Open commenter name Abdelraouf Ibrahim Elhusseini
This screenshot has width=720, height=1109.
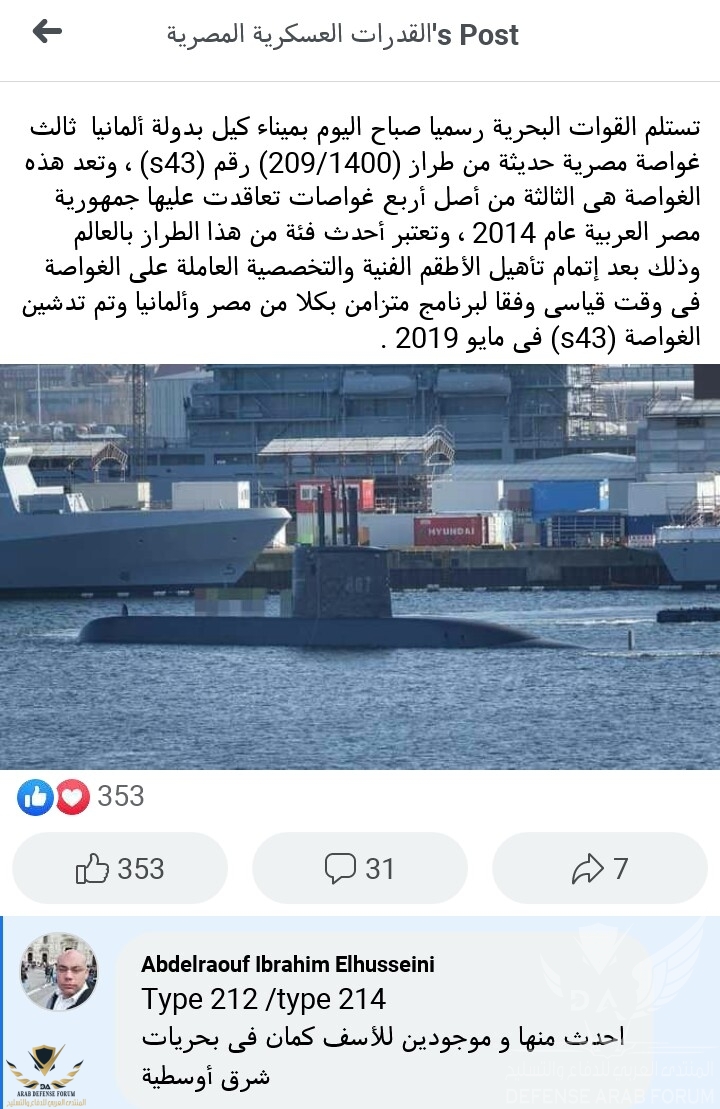click(288, 965)
